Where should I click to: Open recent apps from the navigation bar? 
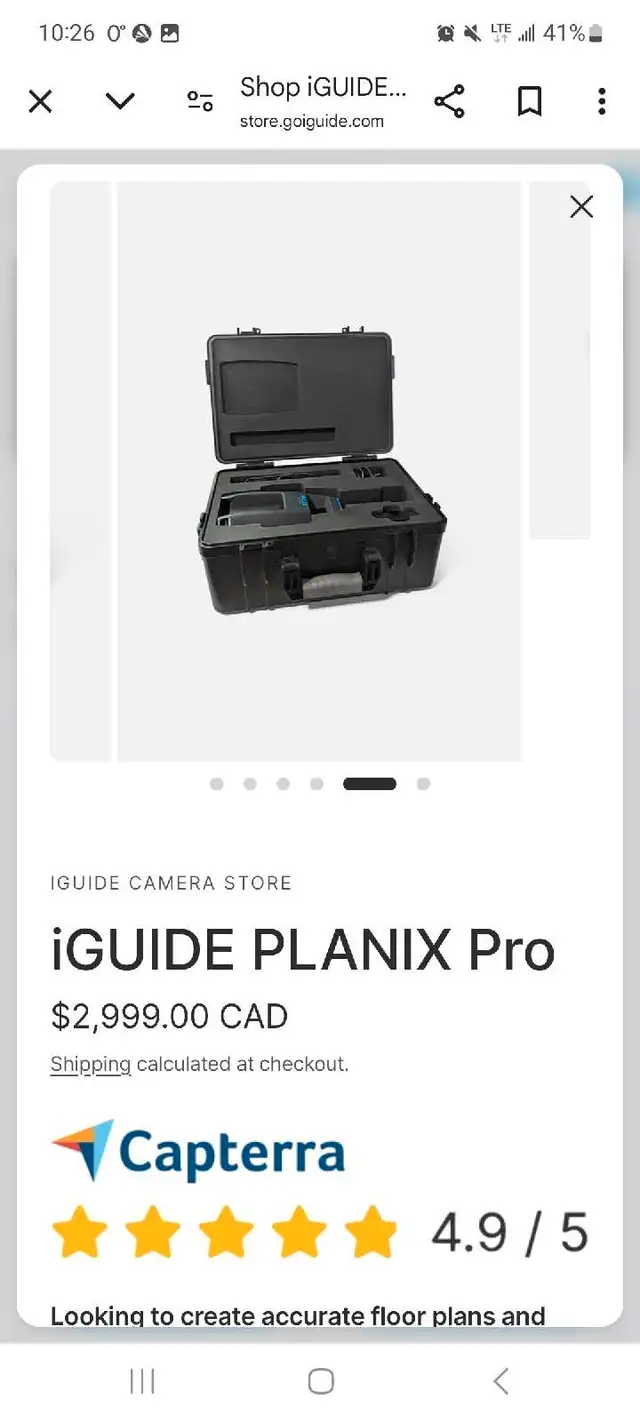(x=142, y=1381)
